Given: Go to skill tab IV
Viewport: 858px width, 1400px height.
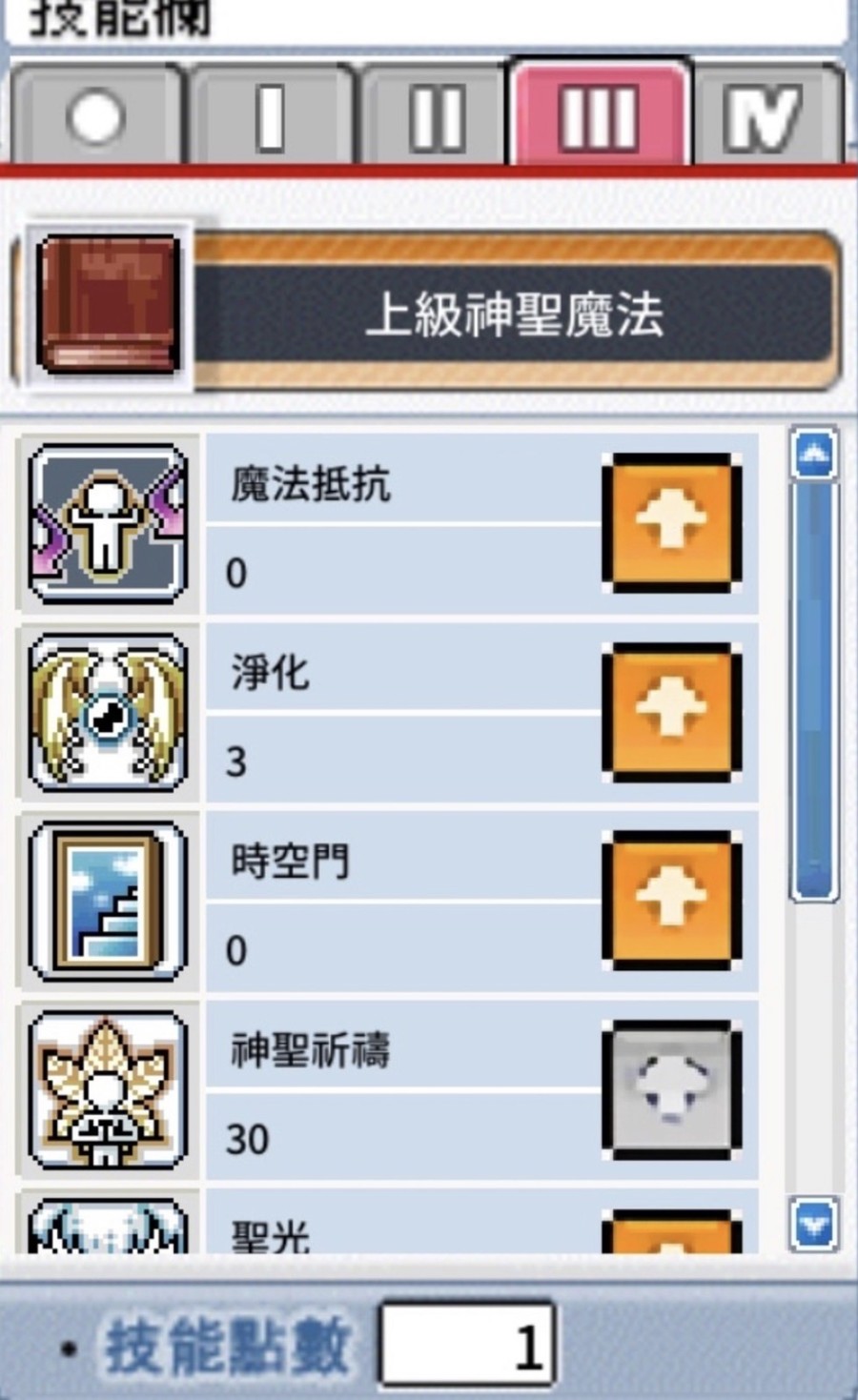Looking at the screenshot, I should tap(763, 117).
